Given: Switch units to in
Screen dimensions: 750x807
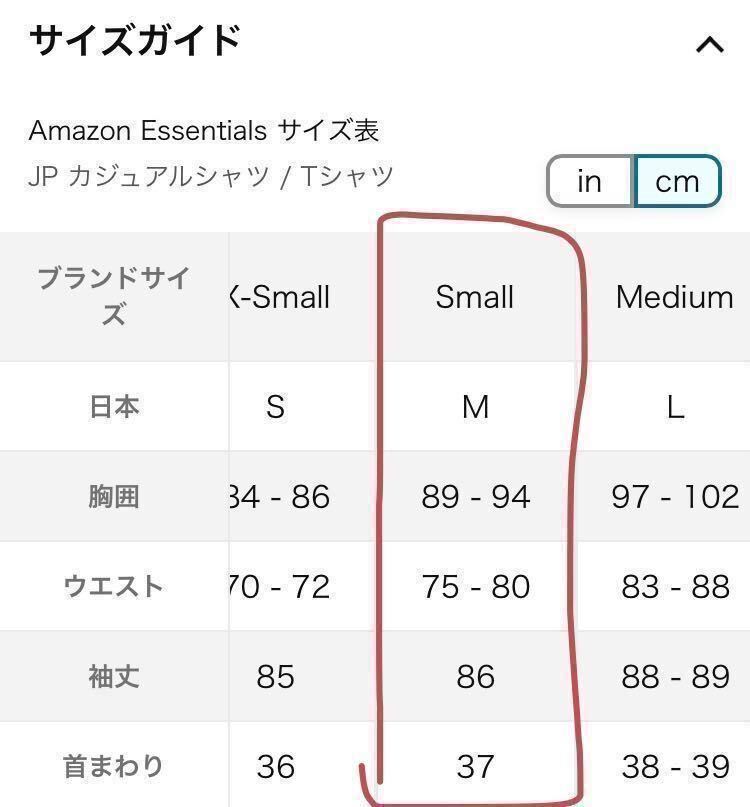Looking at the screenshot, I should 590,181.
